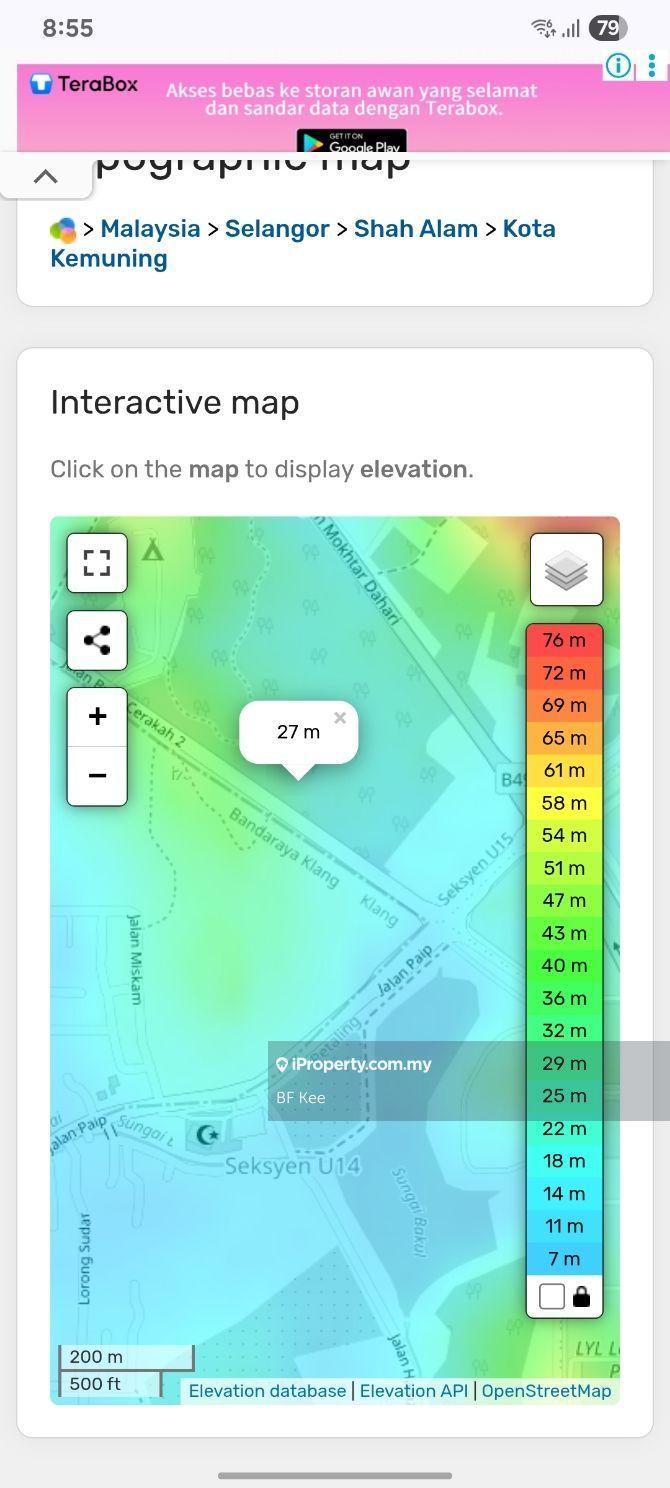This screenshot has height=1488, width=670.
Task: Tap the lock icon in the legend
Action: pyautogui.click(x=581, y=1297)
